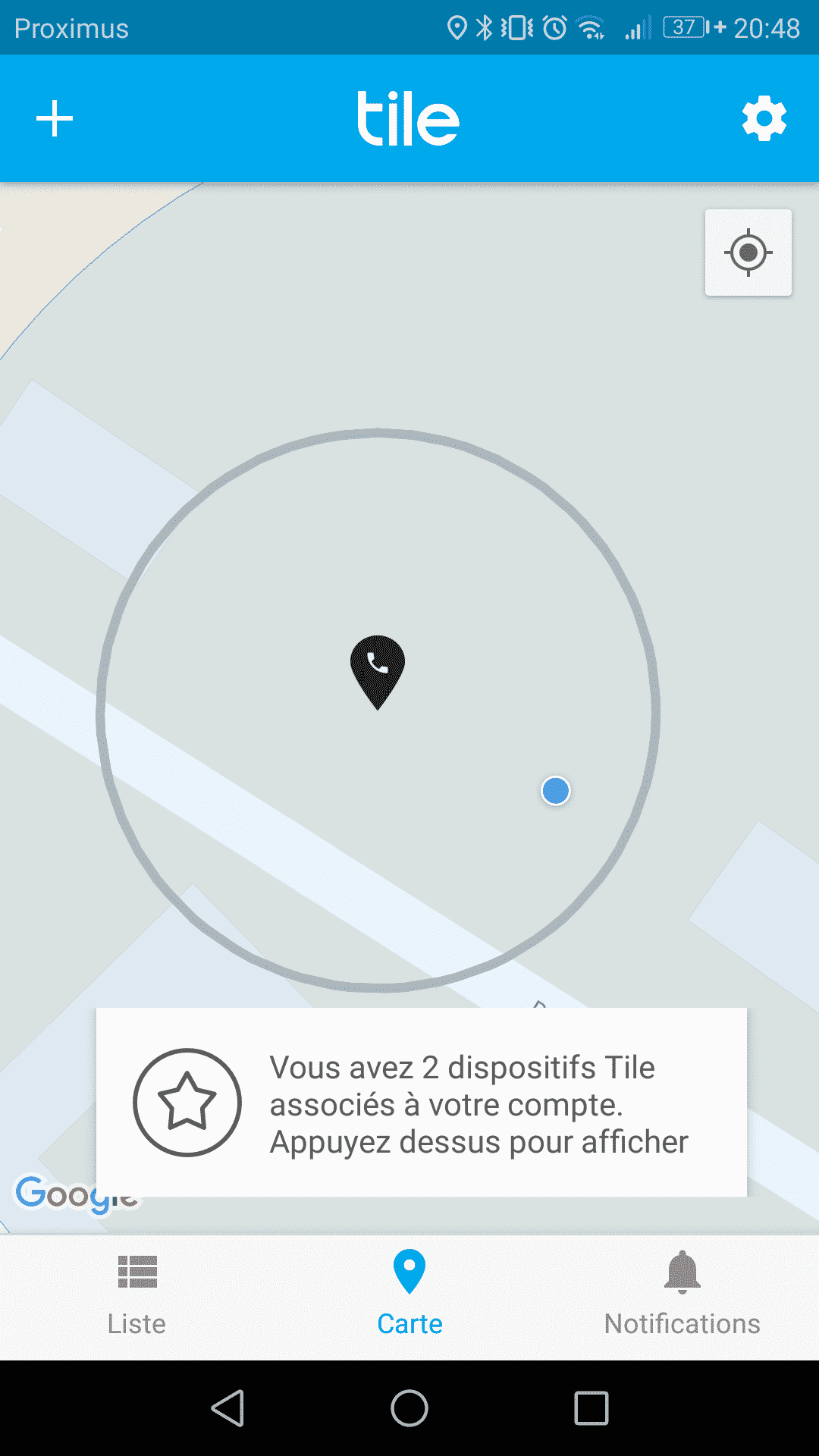Select the Carte tab
819x1456 pixels.
click(x=409, y=1294)
